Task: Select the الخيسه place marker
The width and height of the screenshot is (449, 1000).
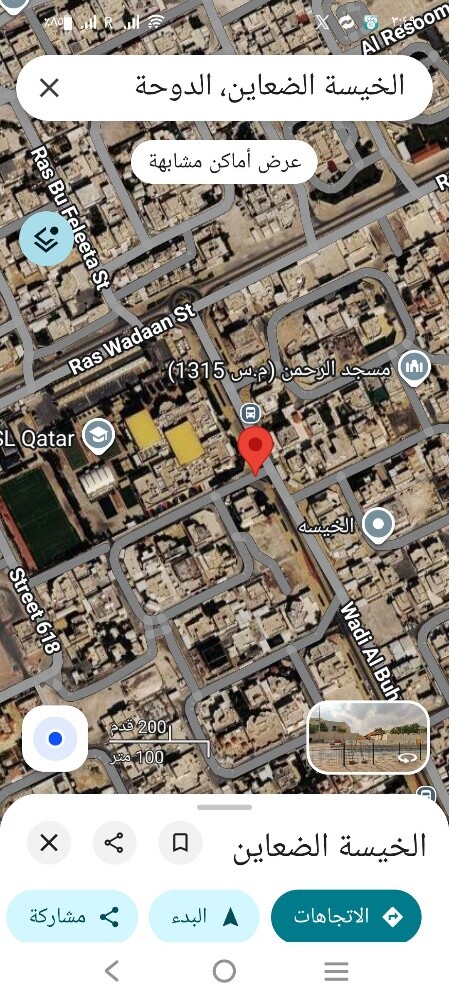Action: pos(379,526)
